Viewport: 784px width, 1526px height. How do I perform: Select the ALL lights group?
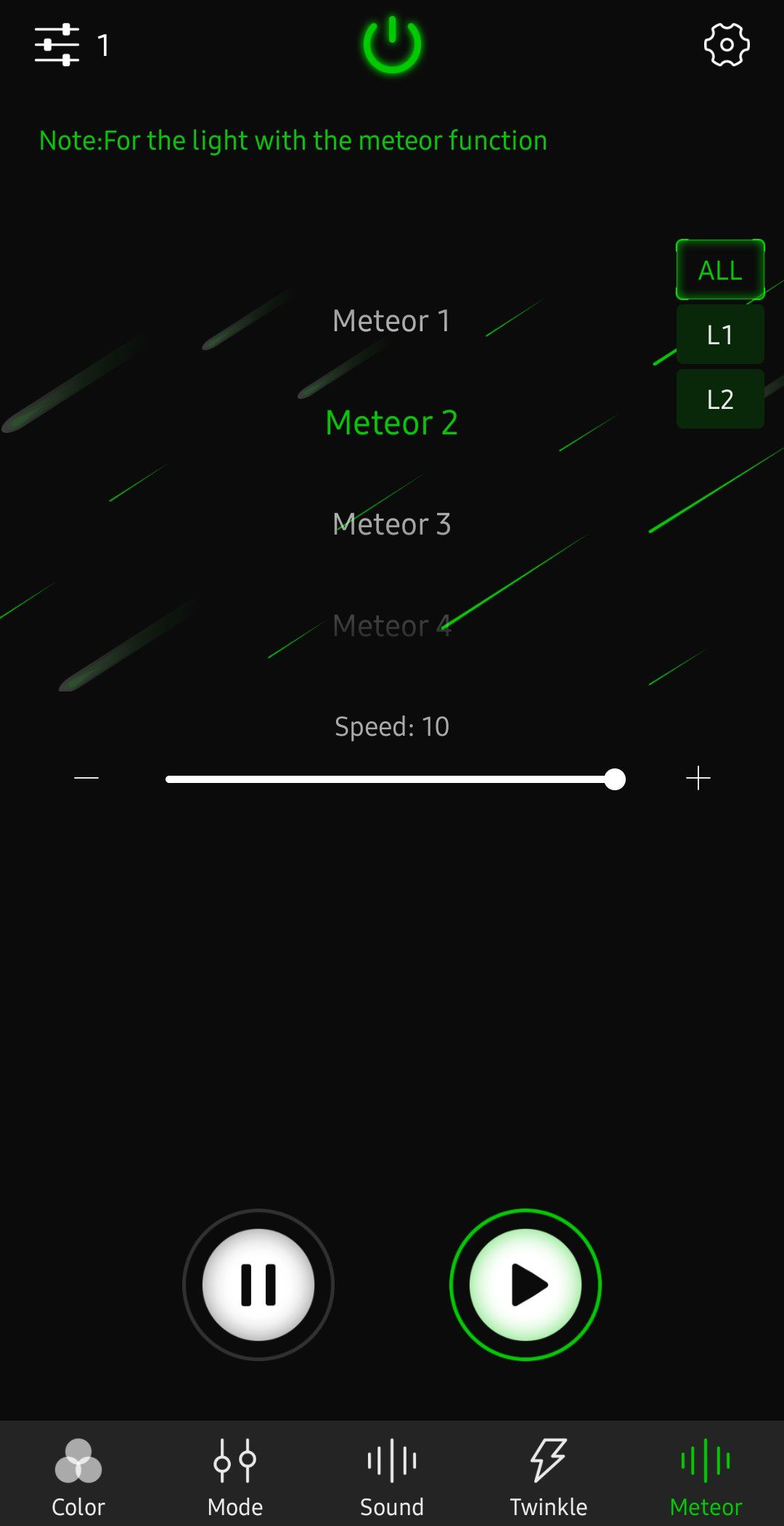coord(720,270)
